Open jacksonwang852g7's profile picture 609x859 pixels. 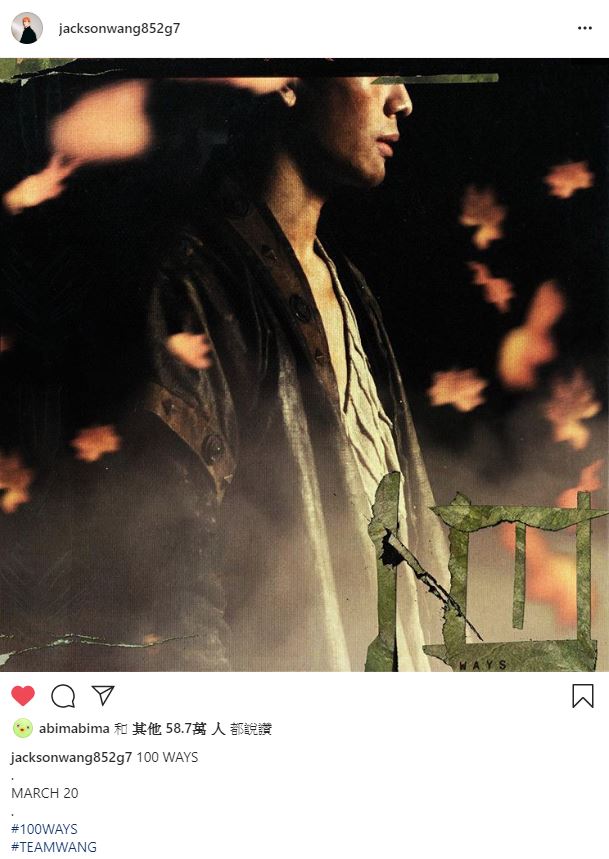tap(27, 28)
